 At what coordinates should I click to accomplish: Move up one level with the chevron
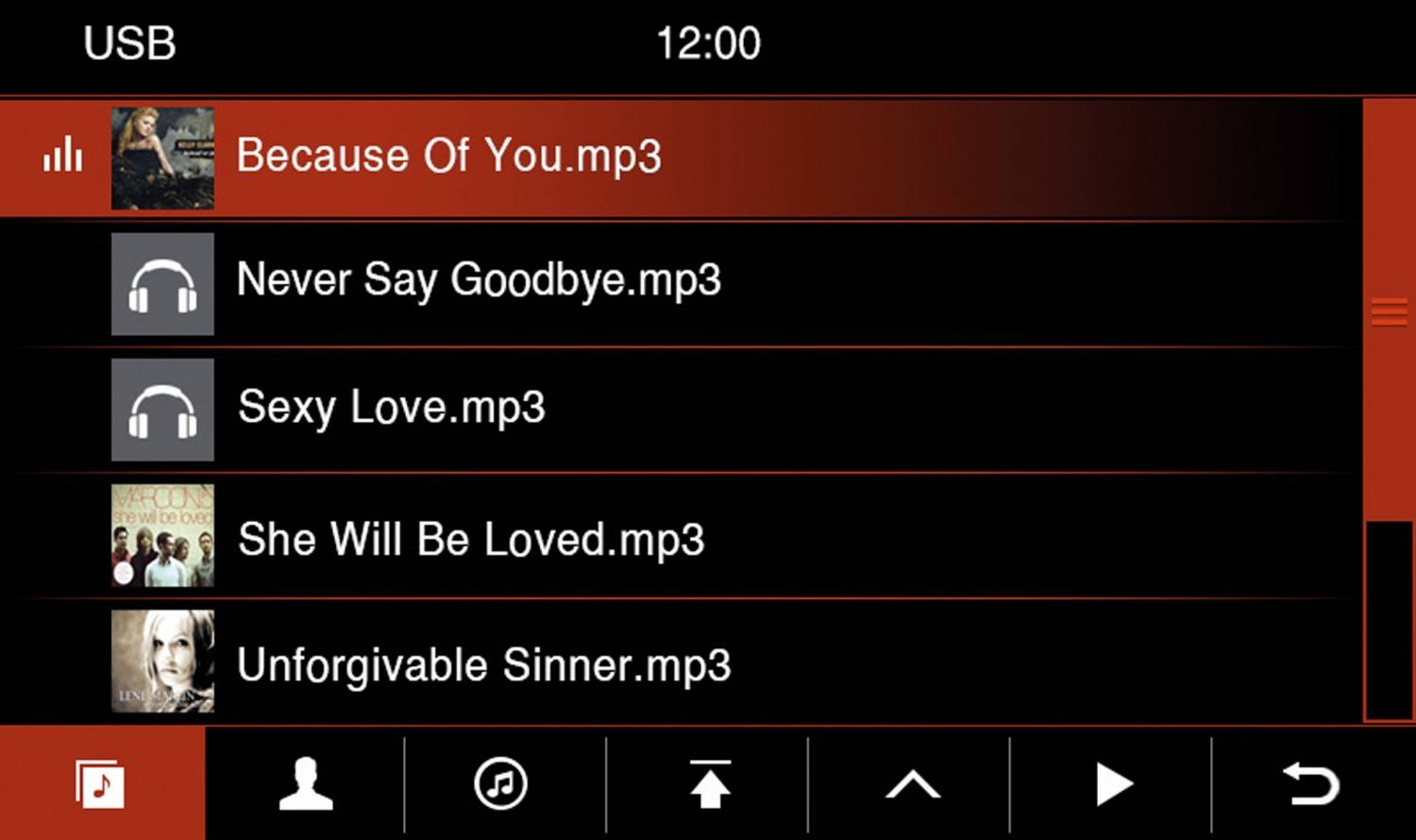pos(912,784)
